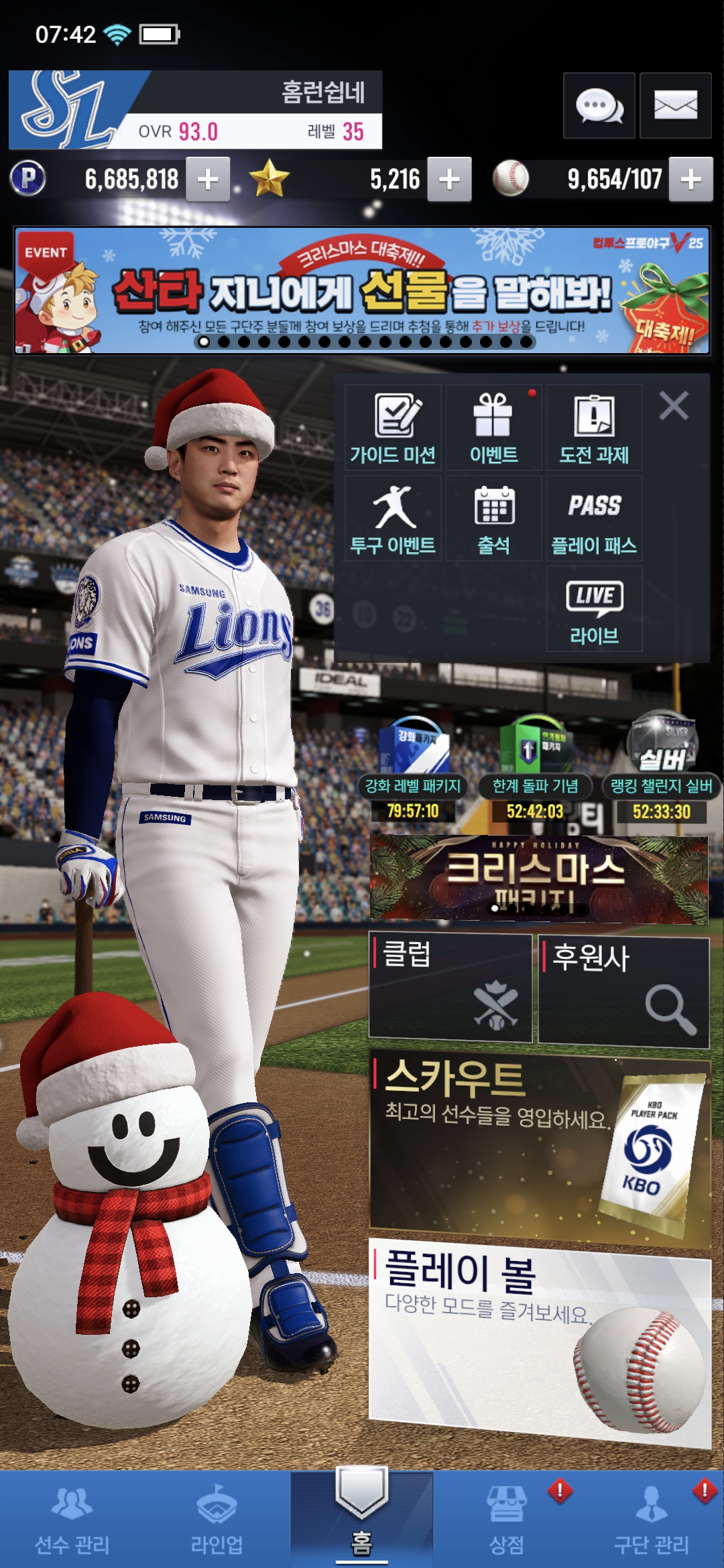Open 라이브 live menu

(x=594, y=609)
